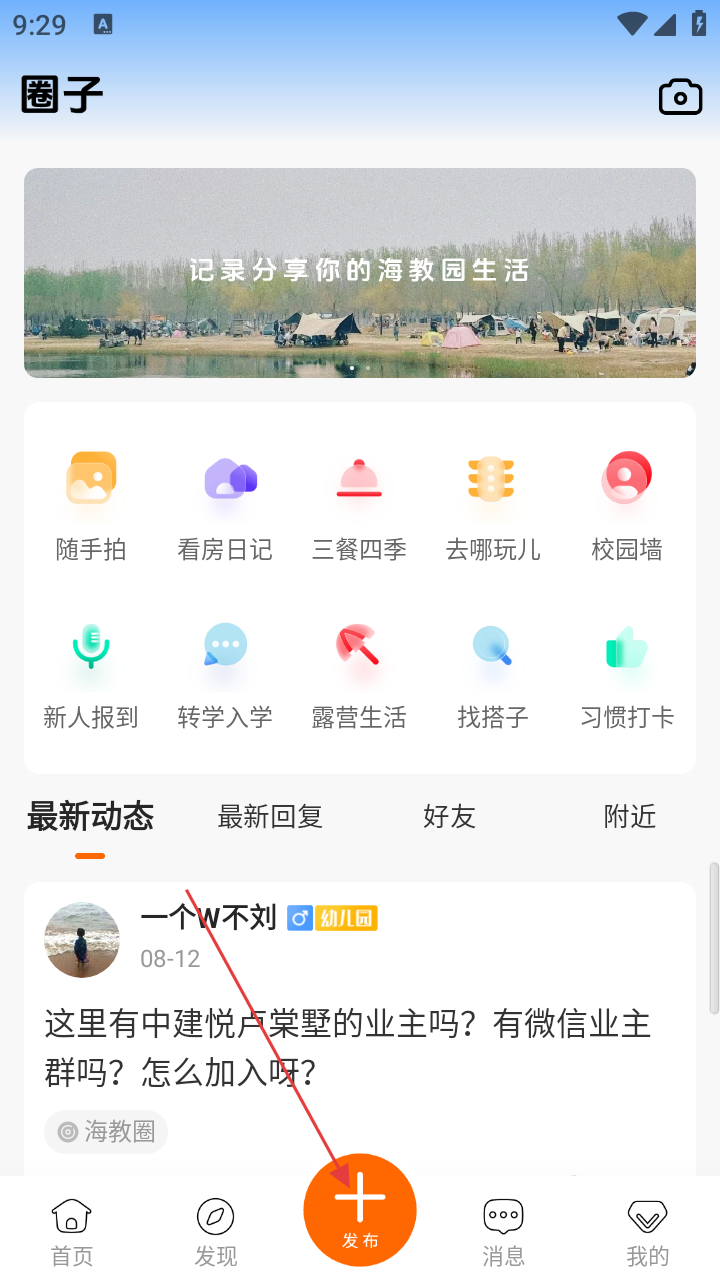Open the 随手拍 category
Image resolution: width=720 pixels, height=1280 pixels.
point(91,505)
